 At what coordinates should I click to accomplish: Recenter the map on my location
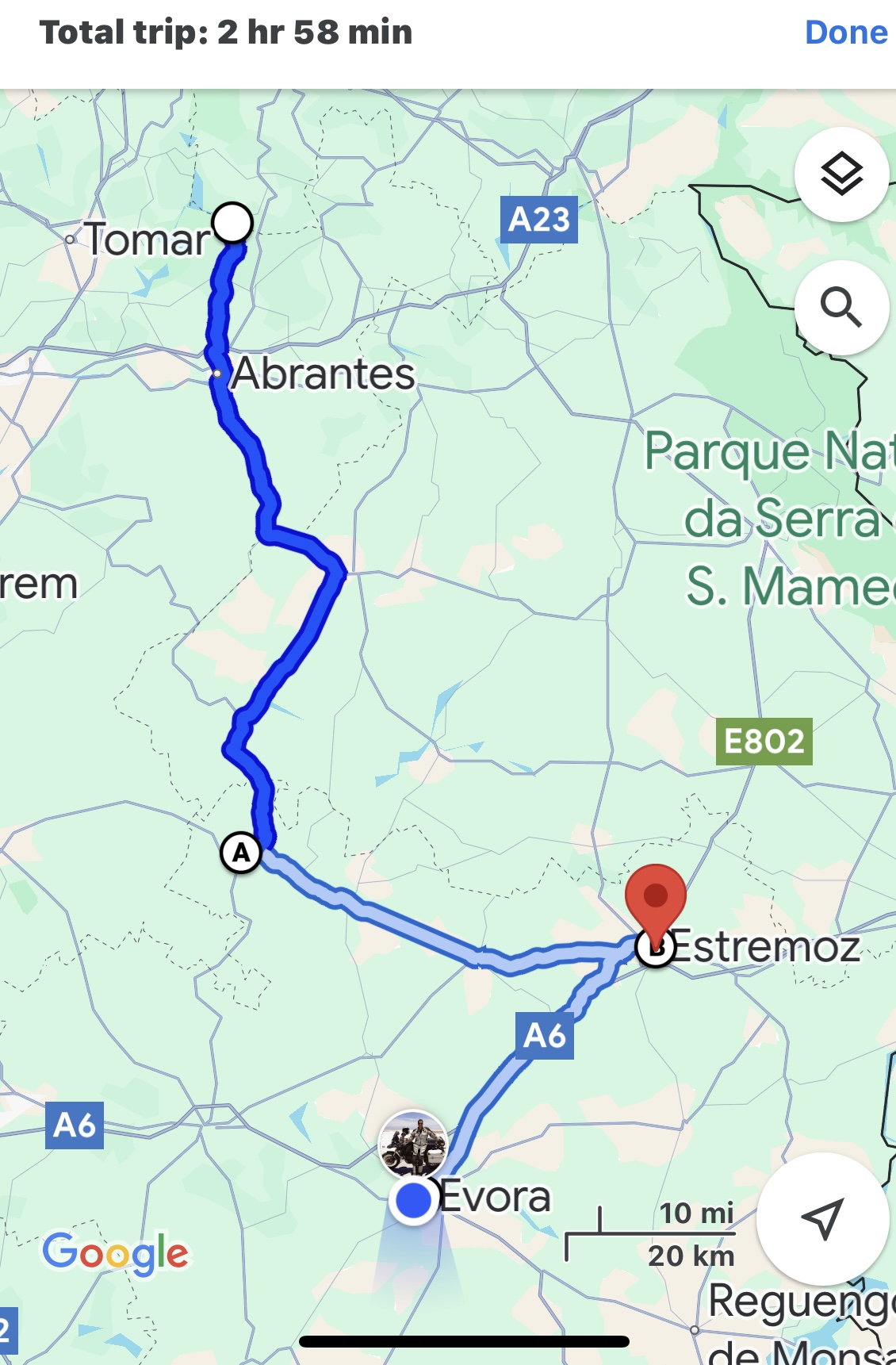(x=822, y=1218)
